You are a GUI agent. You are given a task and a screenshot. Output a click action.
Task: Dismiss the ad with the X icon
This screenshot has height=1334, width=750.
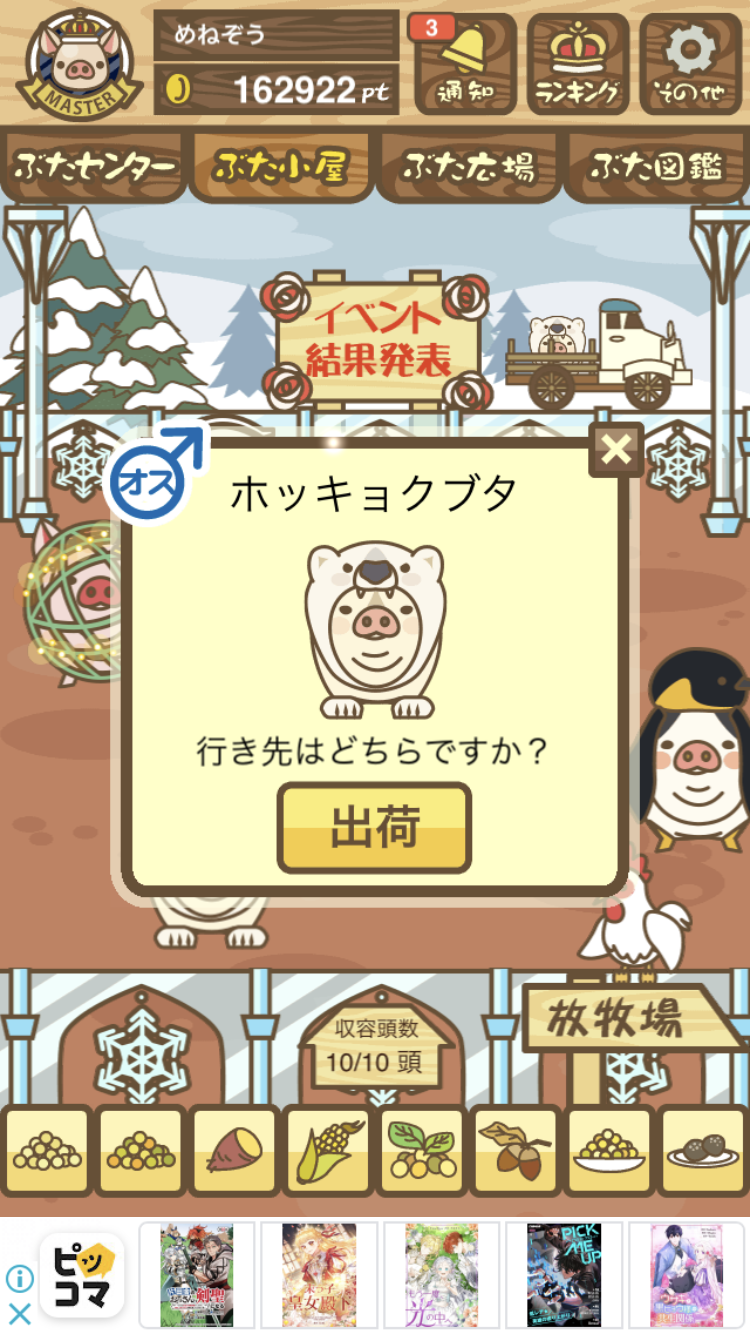(x=20, y=1313)
